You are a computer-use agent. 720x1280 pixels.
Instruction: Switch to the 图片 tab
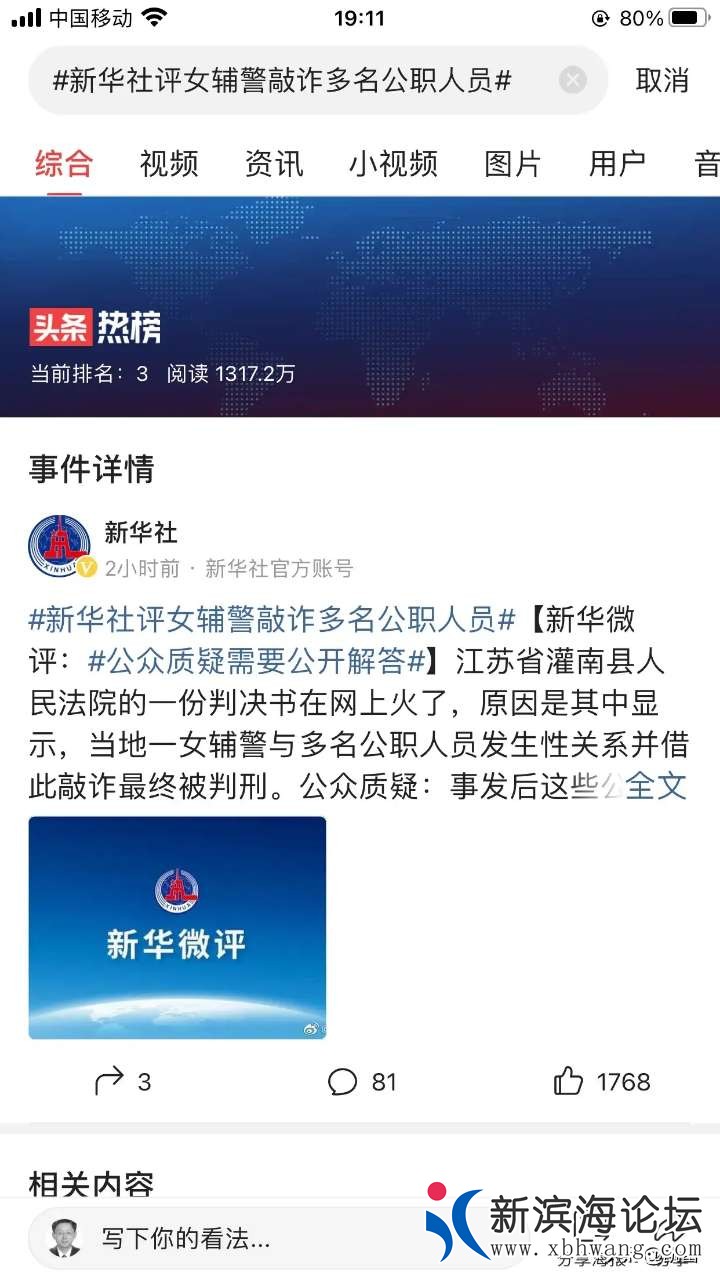coord(512,163)
